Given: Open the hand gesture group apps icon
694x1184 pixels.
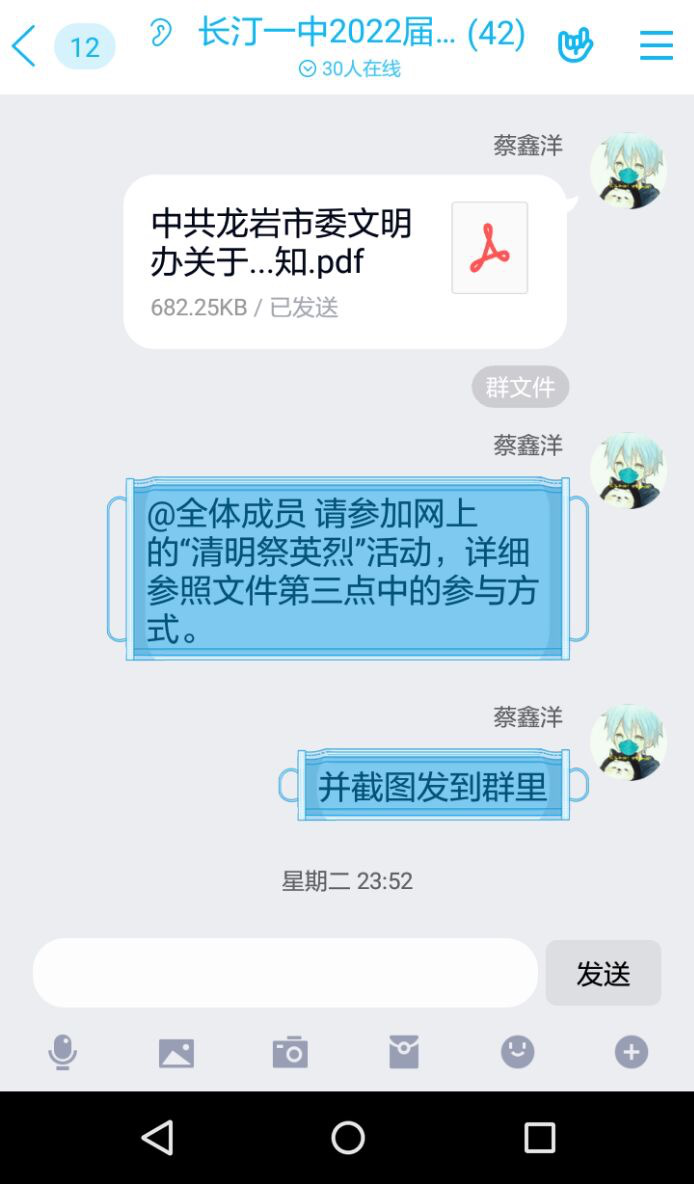Looking at the screenshot, I should click(x=575, y=45).
